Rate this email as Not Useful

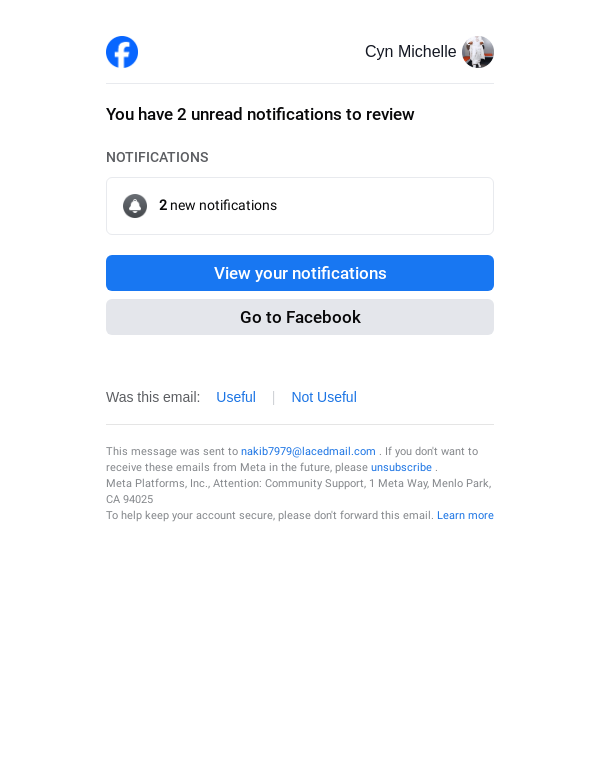point(323,397)
